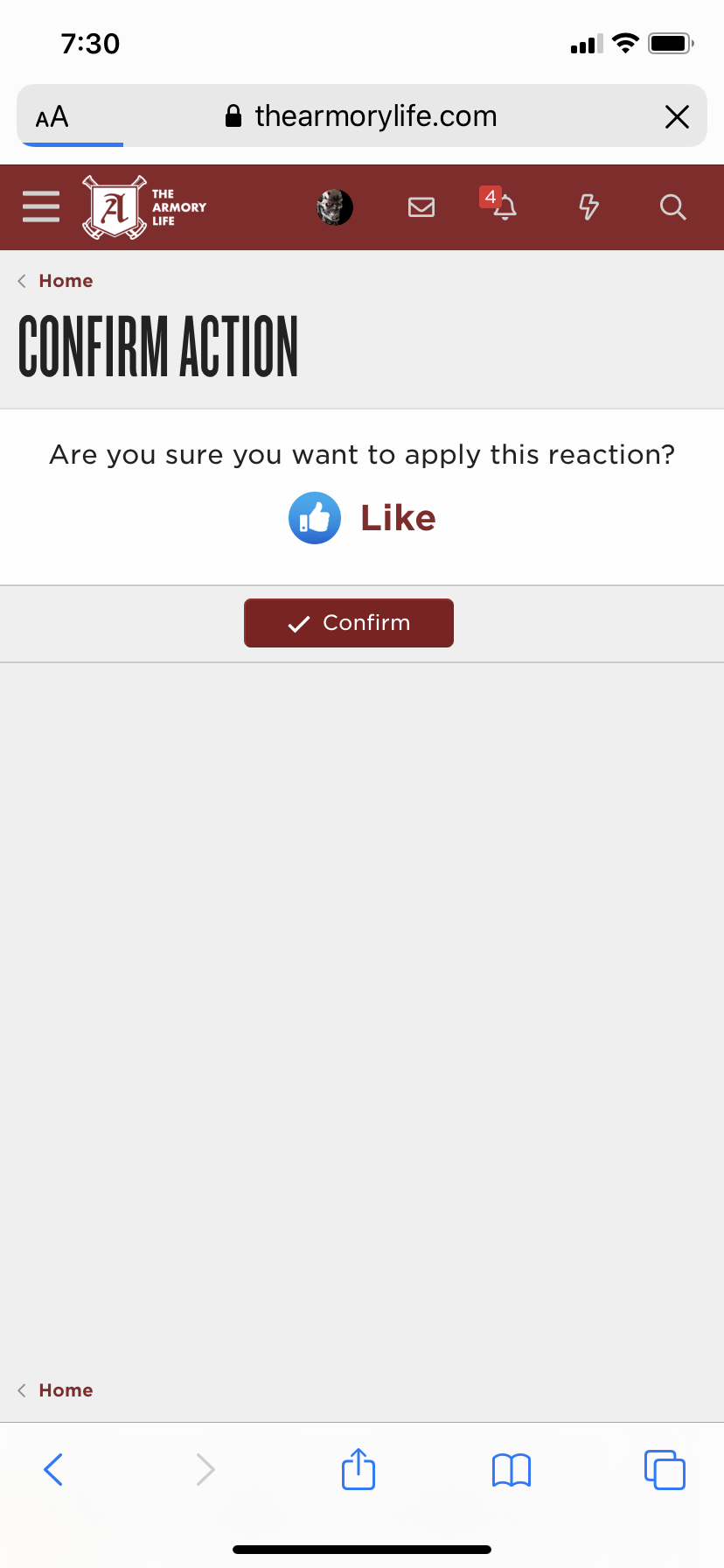Open the AA reader text options

[52, 117]
